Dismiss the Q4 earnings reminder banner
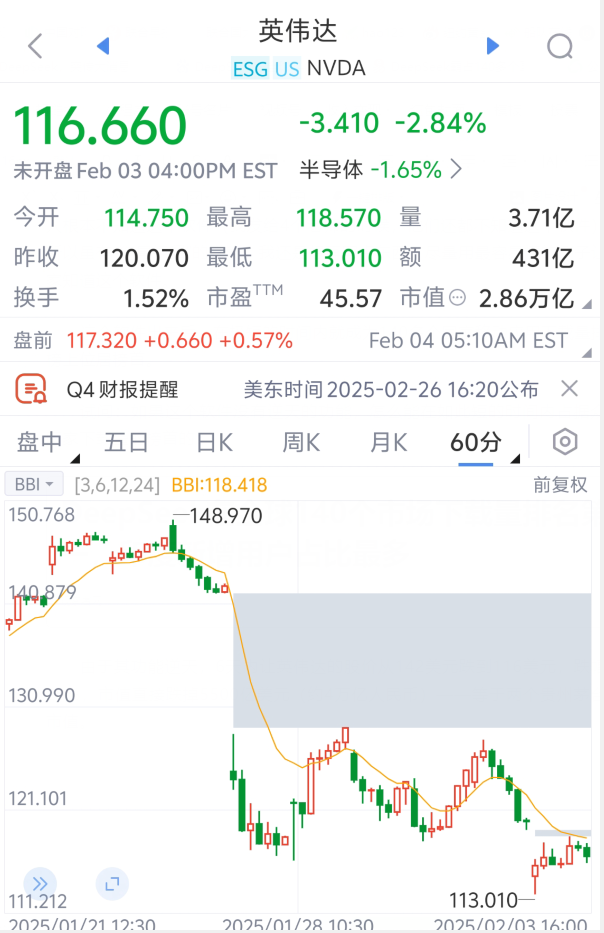The height and width of the screenshot is (933, 604). [569, 389]
